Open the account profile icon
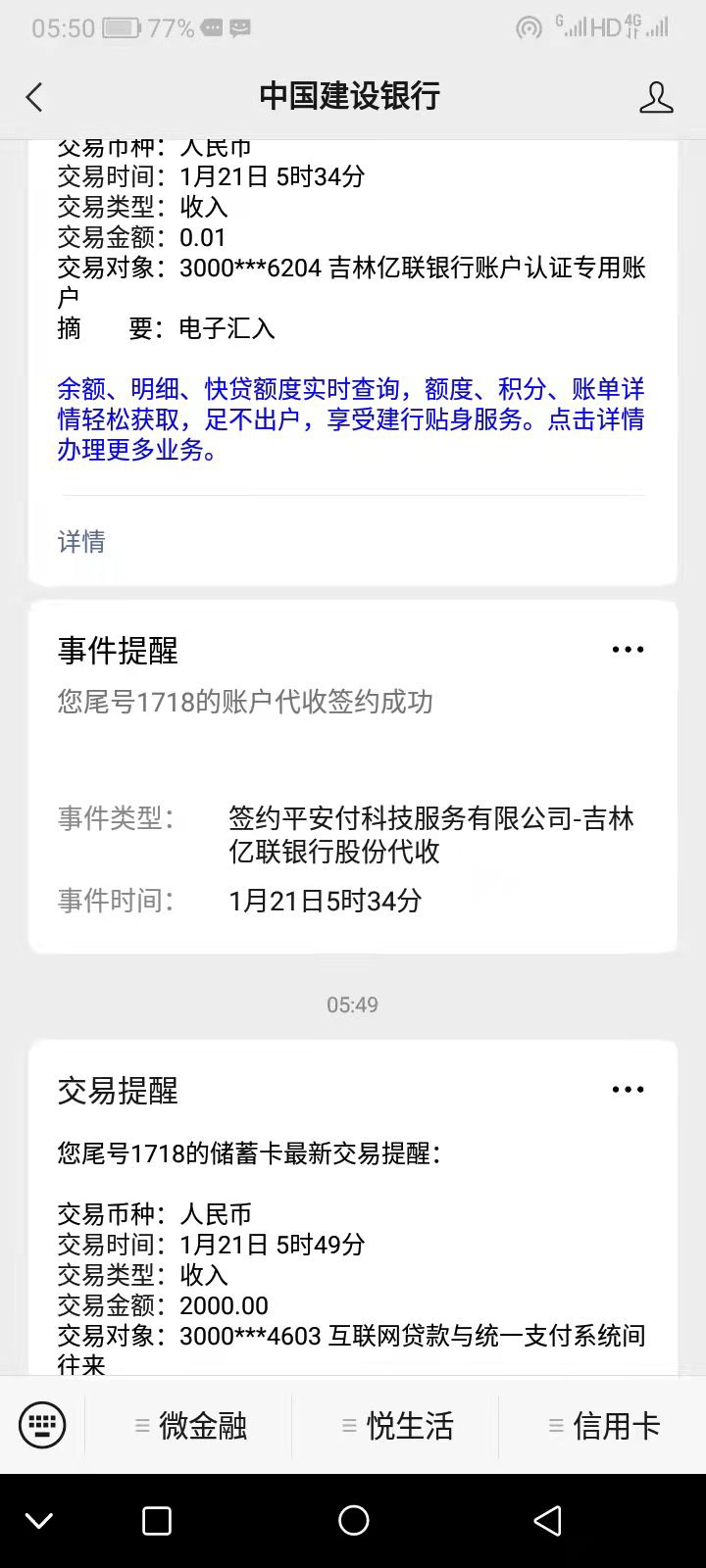Screen dimensions: 706x1568 tap(656, 97)
